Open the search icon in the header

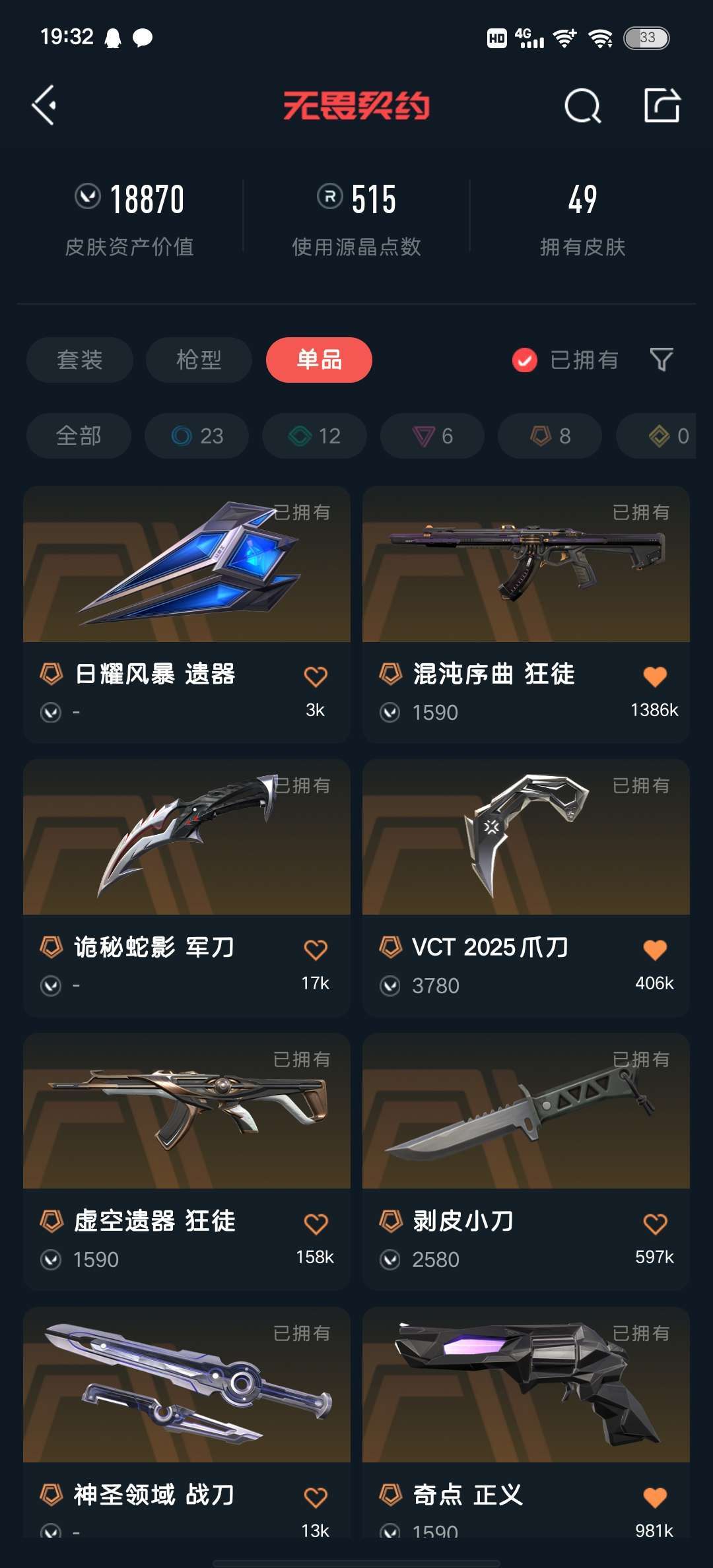[583, 106]
